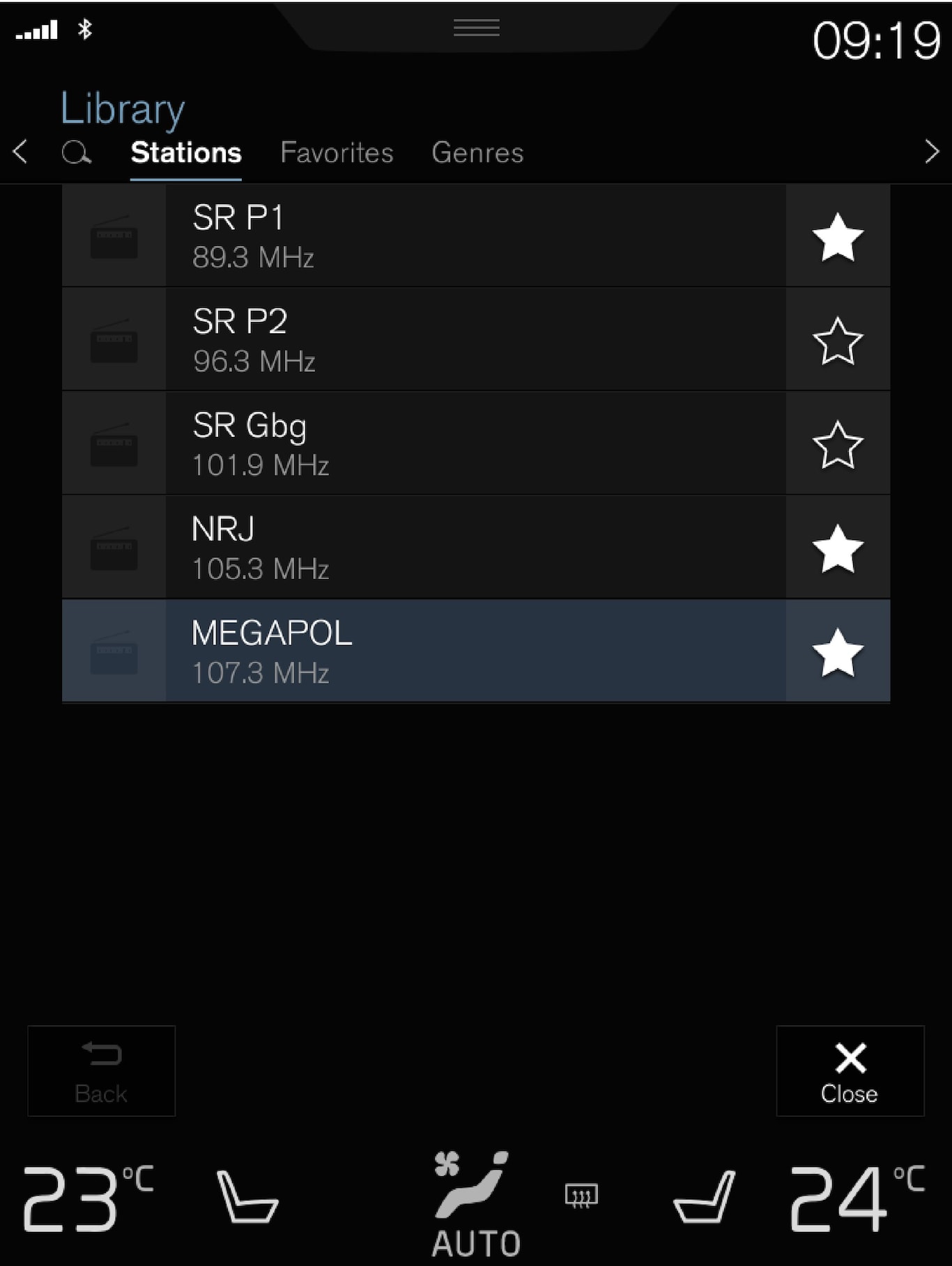This screenshot has width=952, height=1266.
Task: Open the 24°C temperature control
Action: pos(857,1197)
